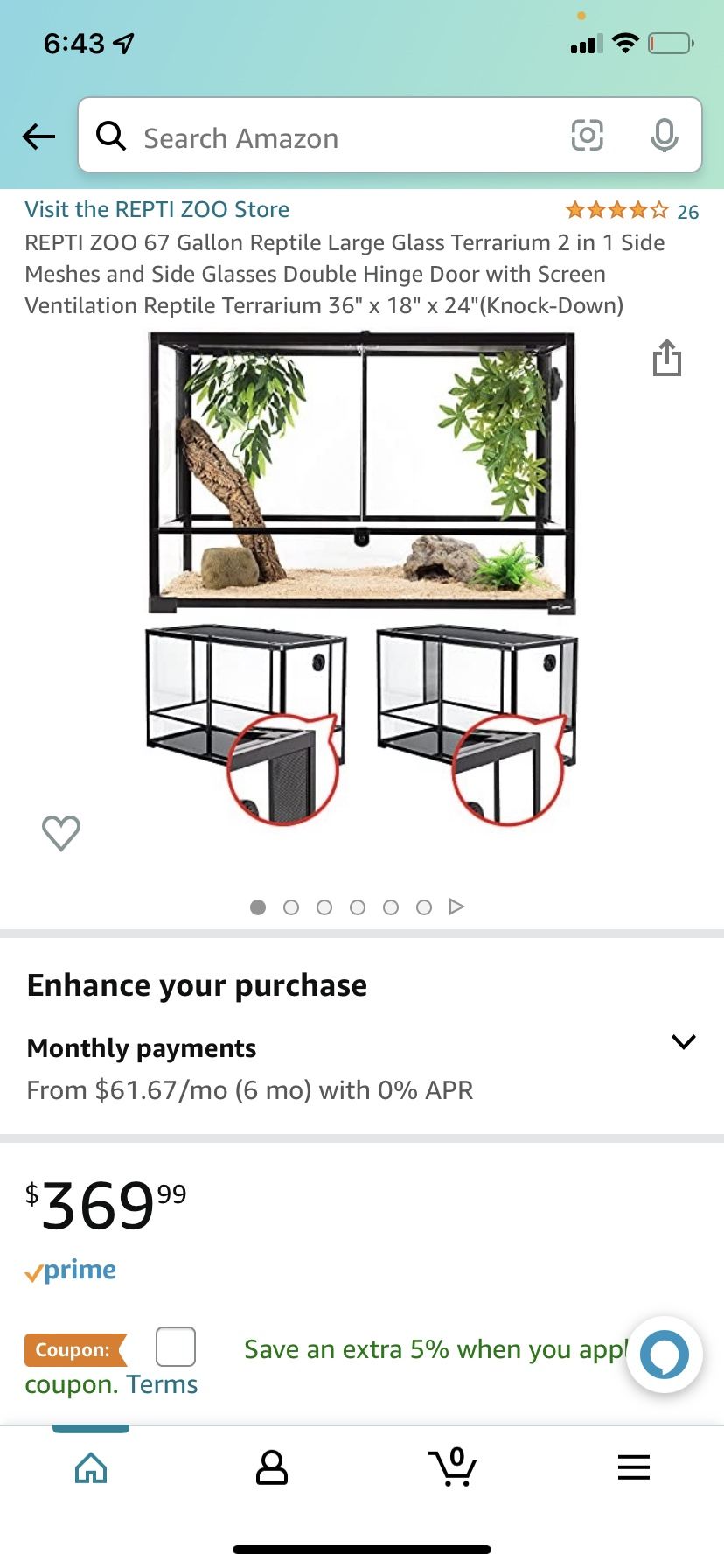Open the camera visual search

(587, 136)
